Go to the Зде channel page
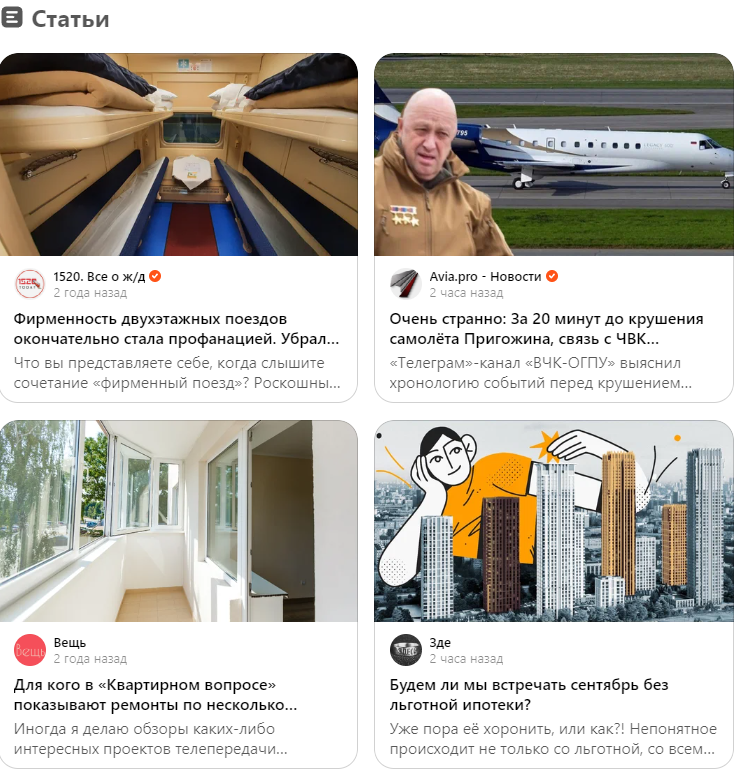The image size is (742, 773). (x=440, y=642)
